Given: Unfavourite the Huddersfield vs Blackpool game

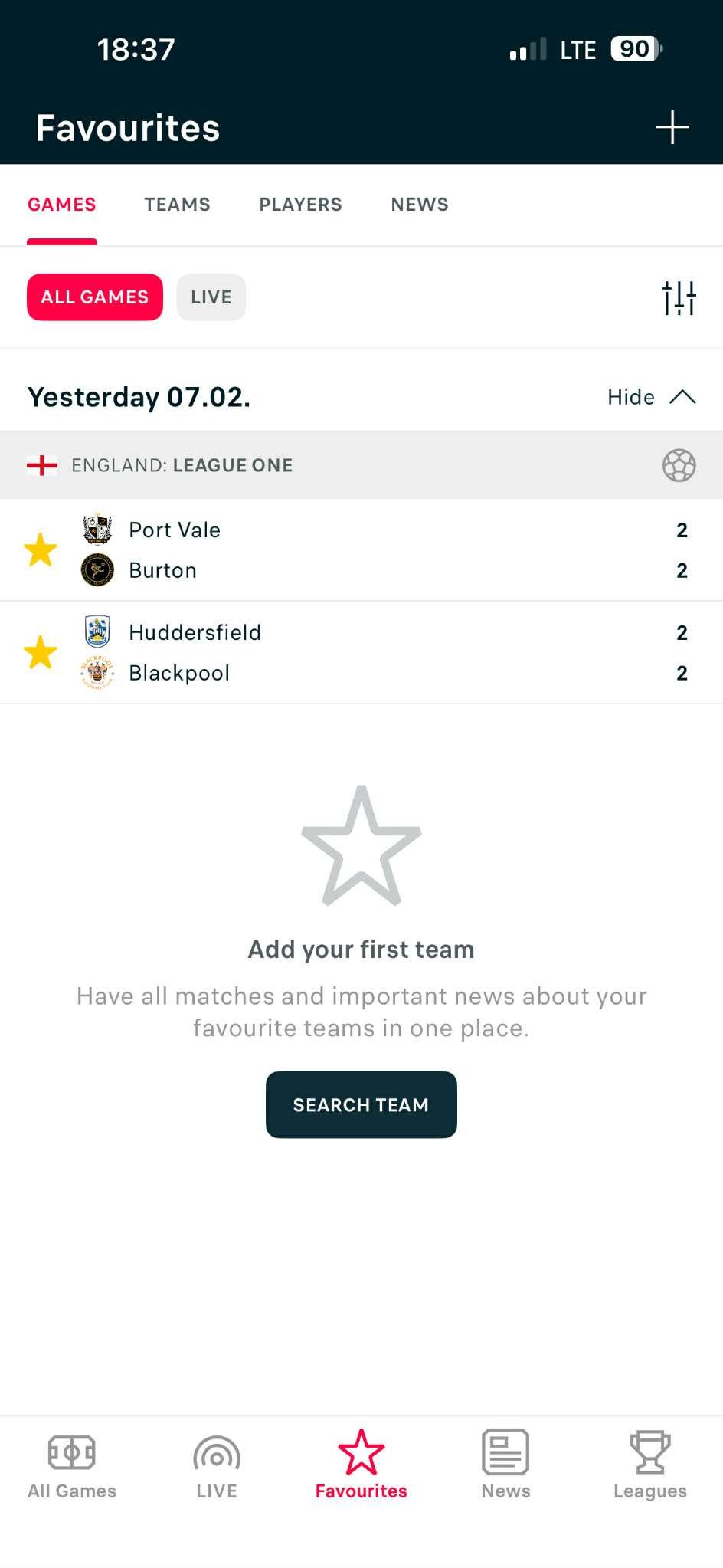Looking at the screenshot, I should click(40, 652).
